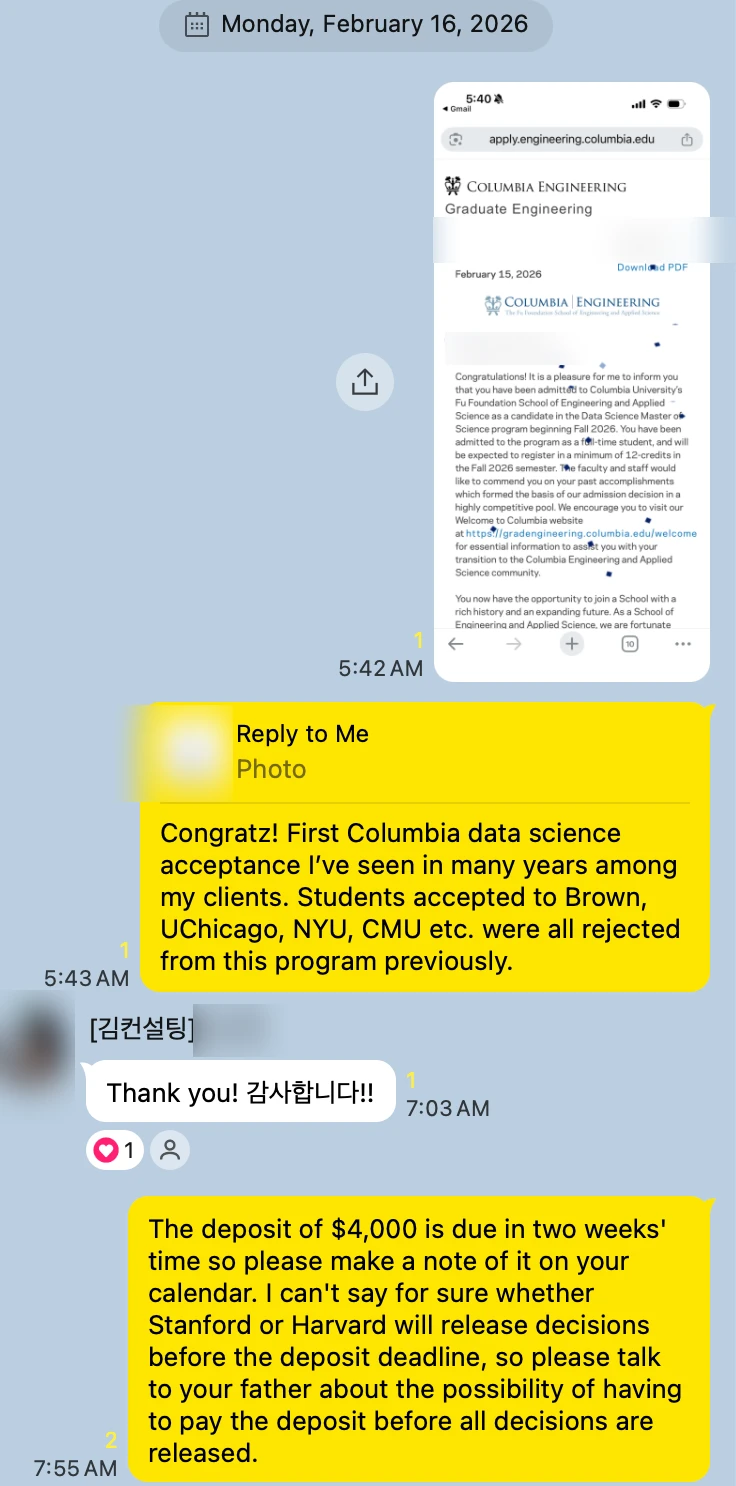Viewport: 736px width, 1486px height.
Task: Open the Monday, February 16, 2026 date chip
Action: tap(356, 25)
